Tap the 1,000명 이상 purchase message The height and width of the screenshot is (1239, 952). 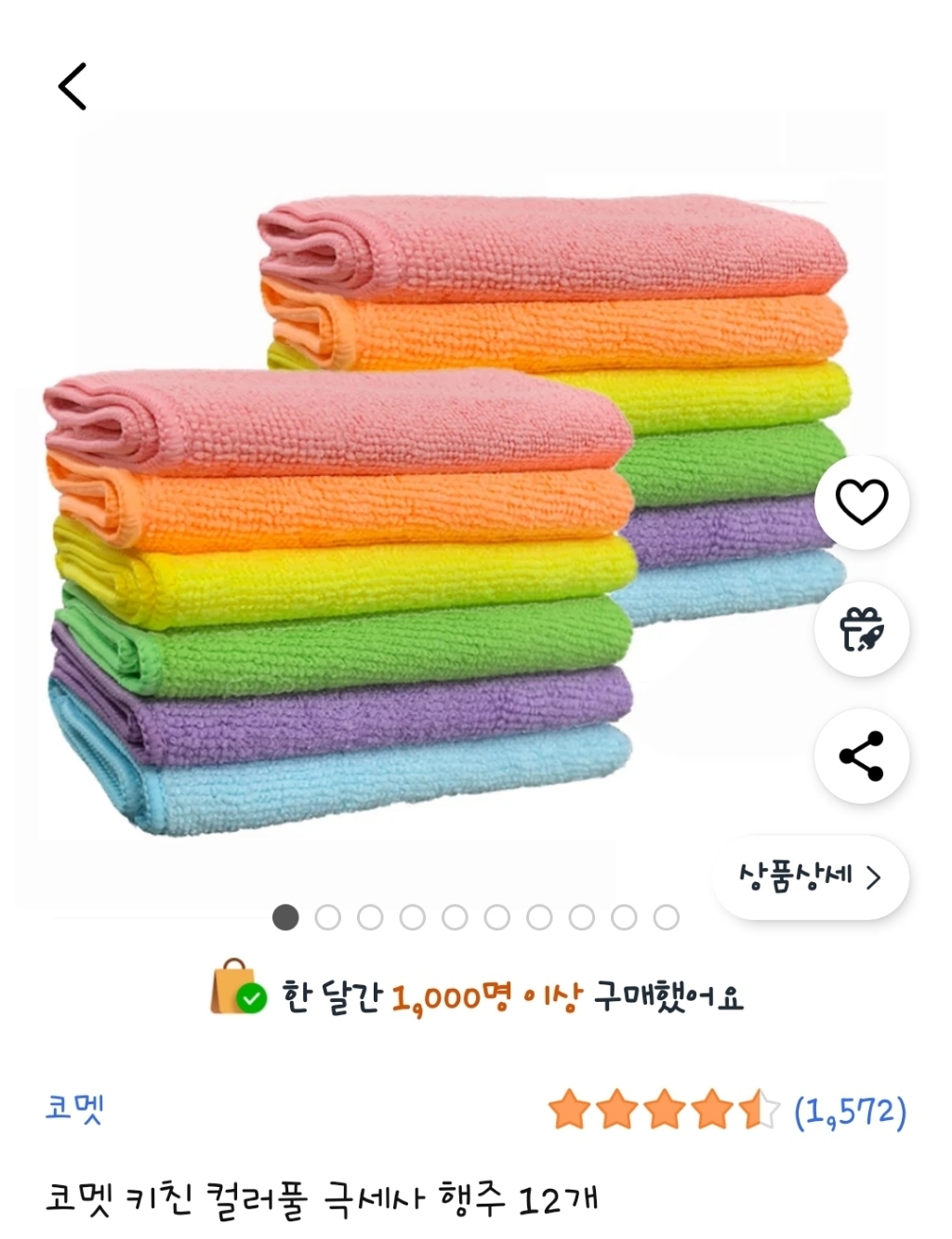pos(516,992)
